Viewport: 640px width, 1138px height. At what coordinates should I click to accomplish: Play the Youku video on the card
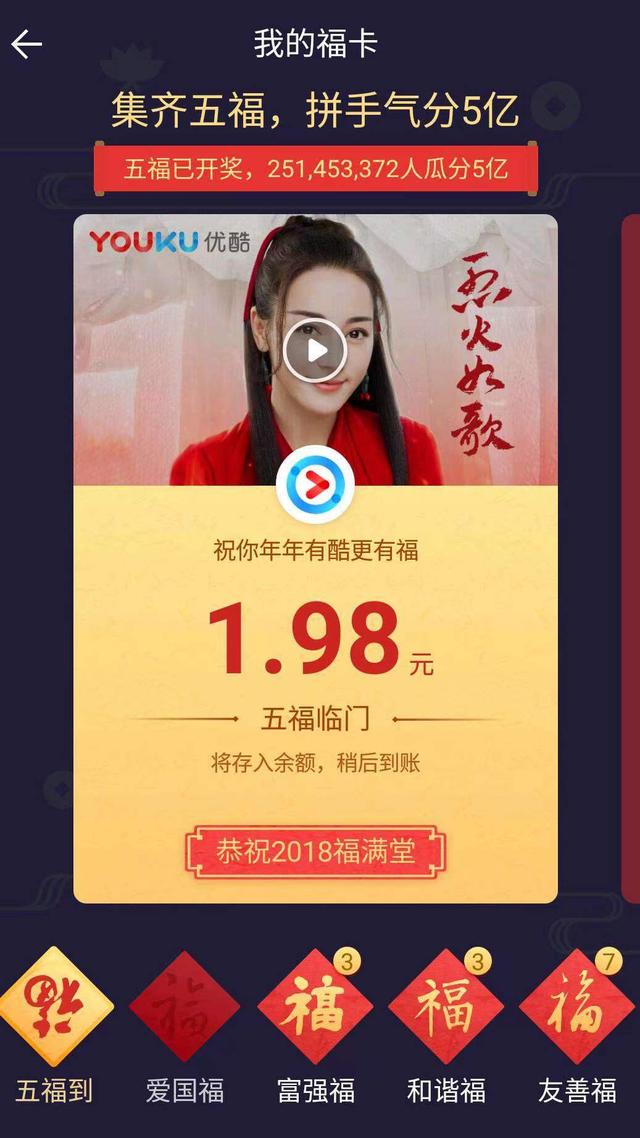point(315,351)
